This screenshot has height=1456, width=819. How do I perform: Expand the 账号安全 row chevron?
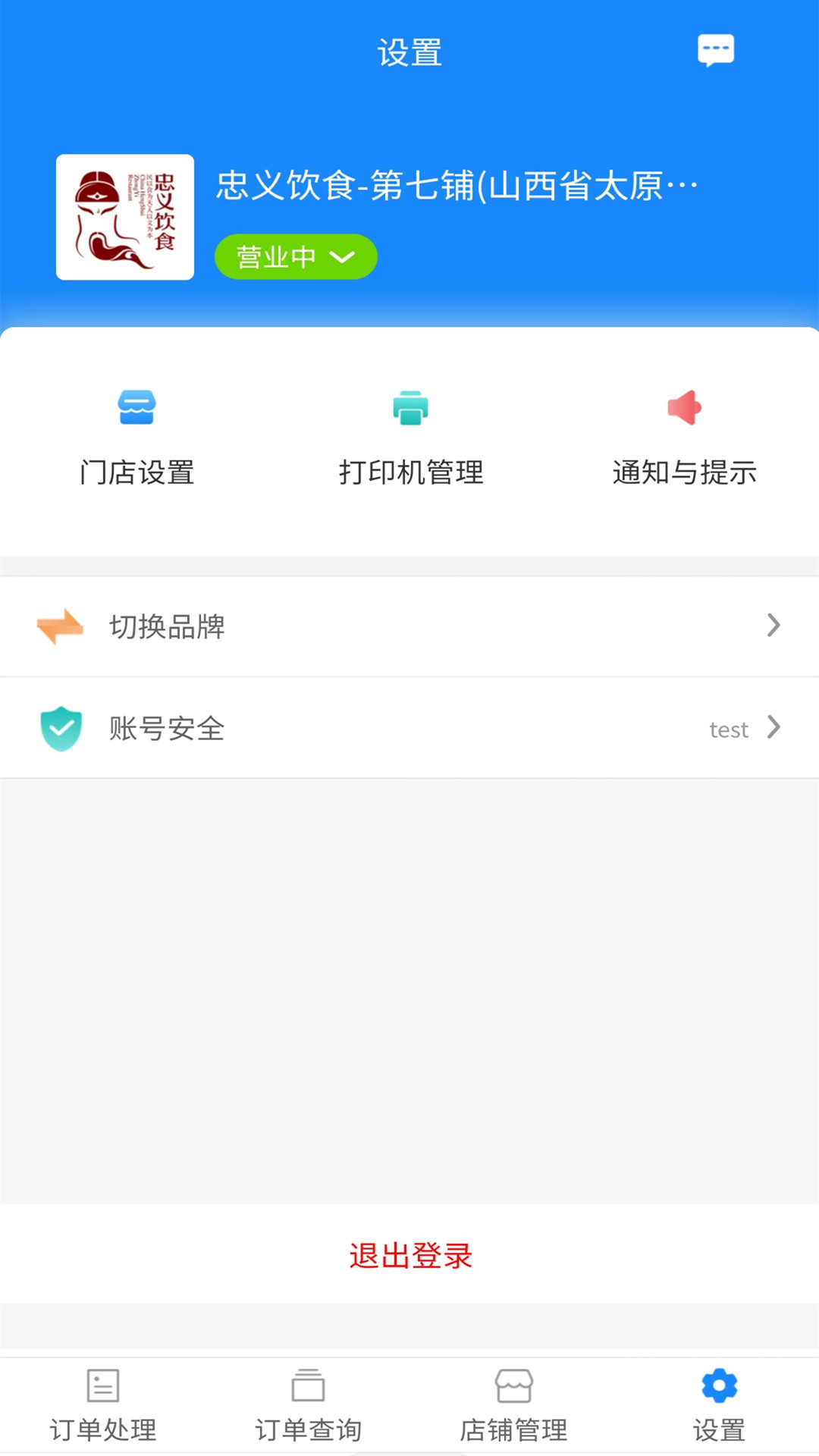tap(774, 729)
